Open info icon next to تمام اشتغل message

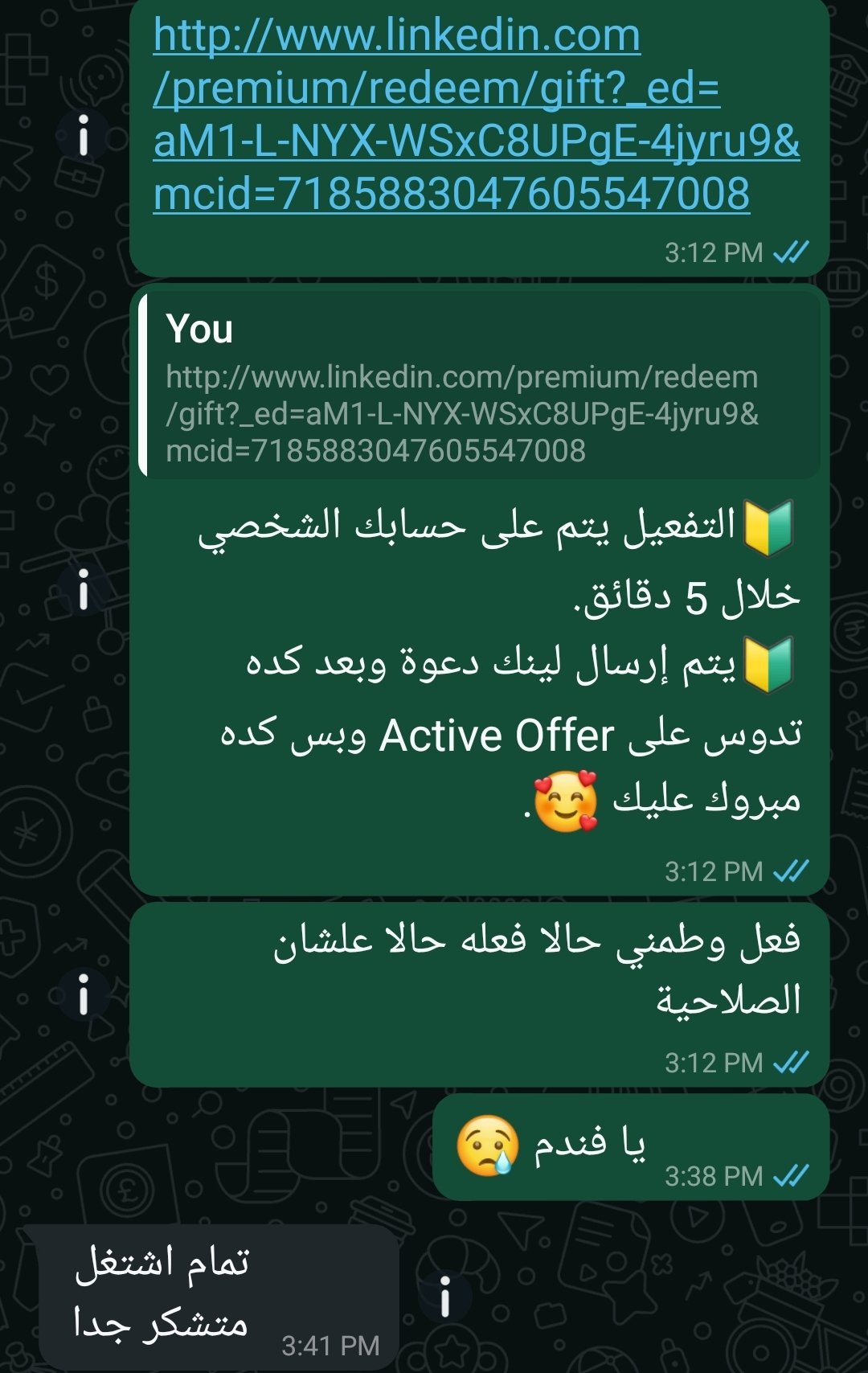pos(444,1297)
